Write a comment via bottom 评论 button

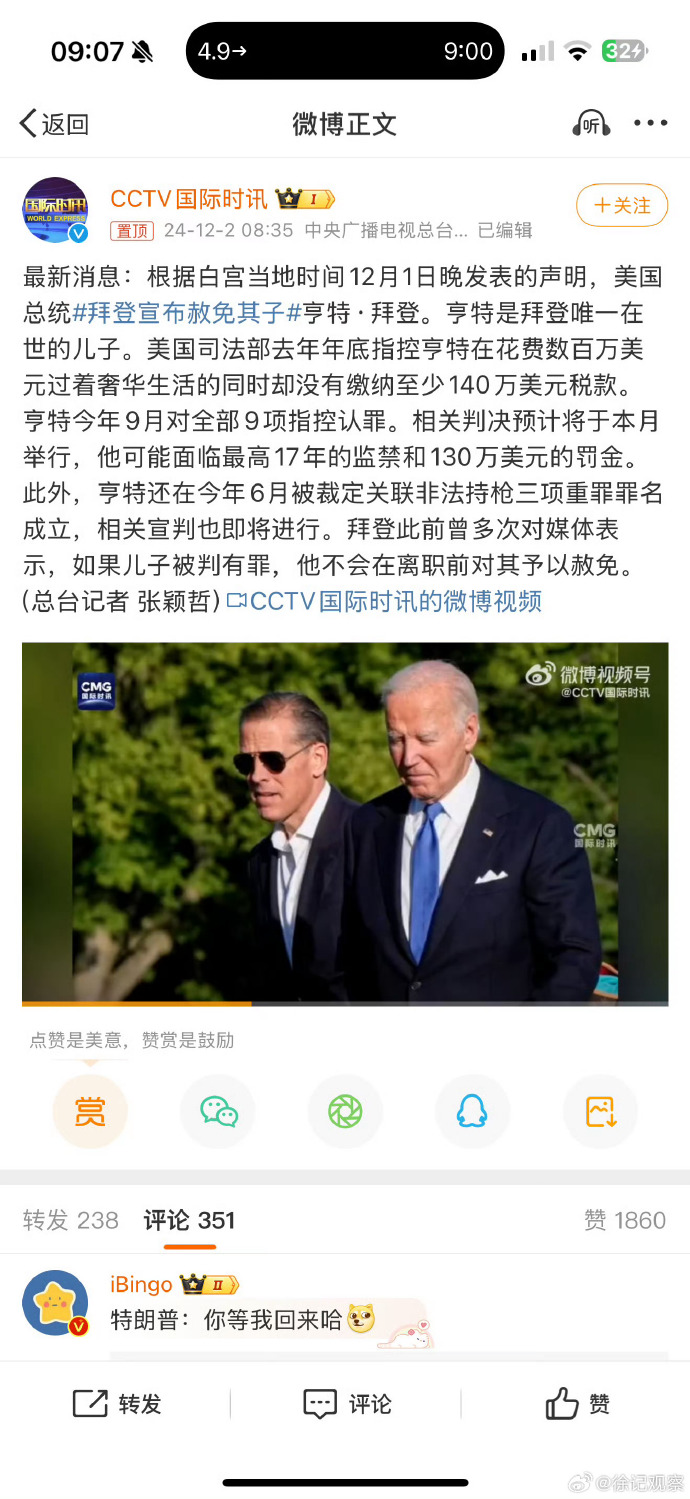[347, 1404]
